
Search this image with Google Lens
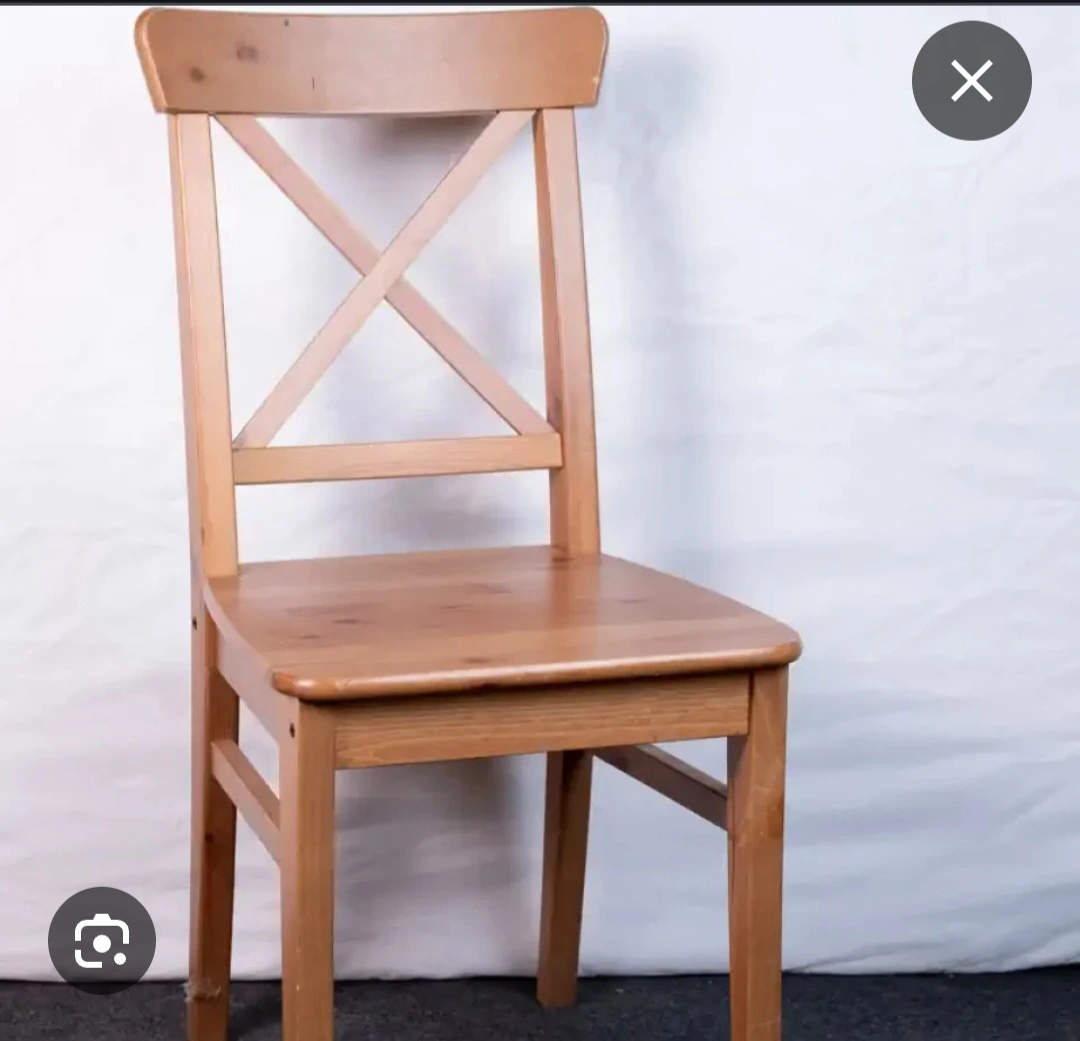pos(102,940)
